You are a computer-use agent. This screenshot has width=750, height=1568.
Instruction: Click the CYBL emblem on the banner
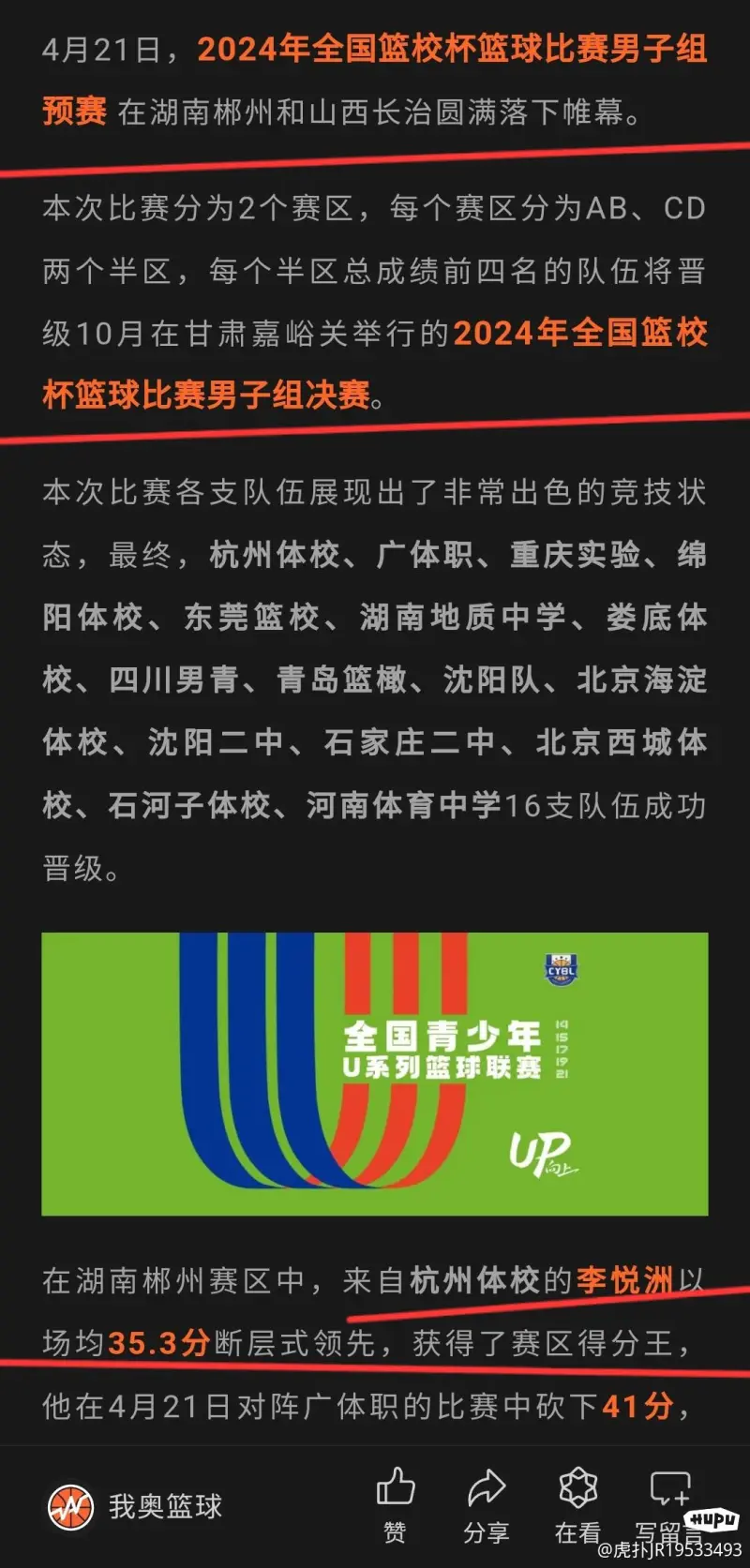(559, 969)
